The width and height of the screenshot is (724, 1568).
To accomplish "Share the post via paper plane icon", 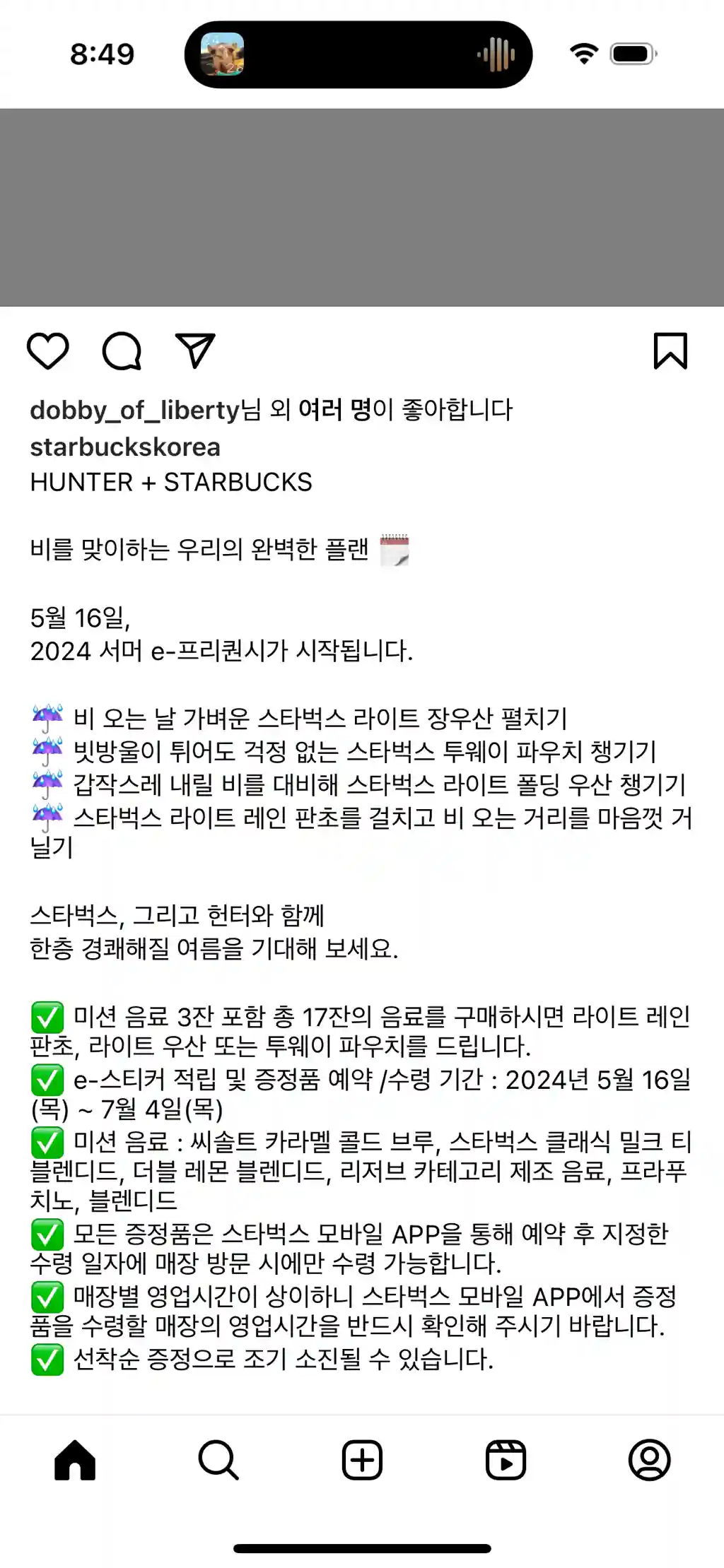I will click(x=194, y=350).
